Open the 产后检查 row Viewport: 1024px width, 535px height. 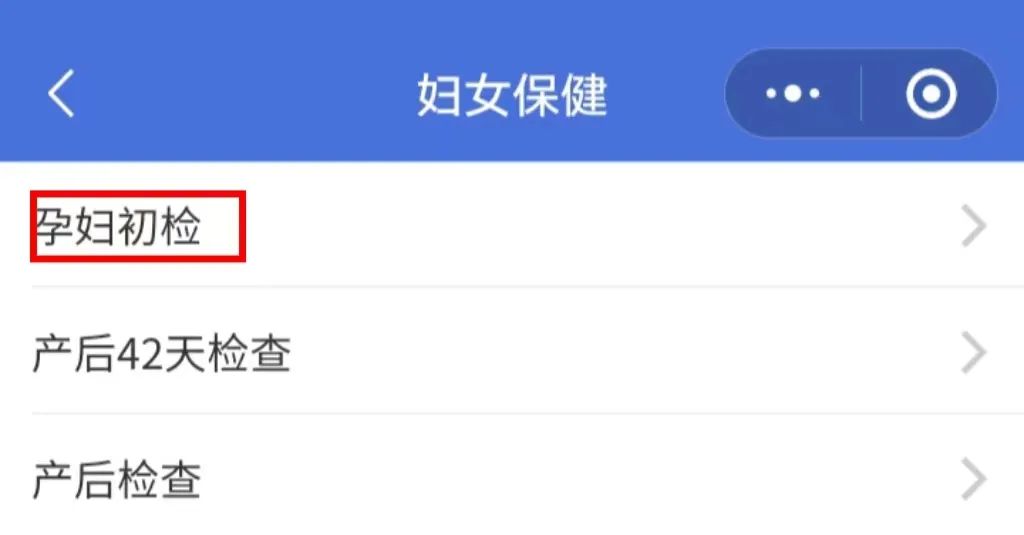click(x=118, y=480)
